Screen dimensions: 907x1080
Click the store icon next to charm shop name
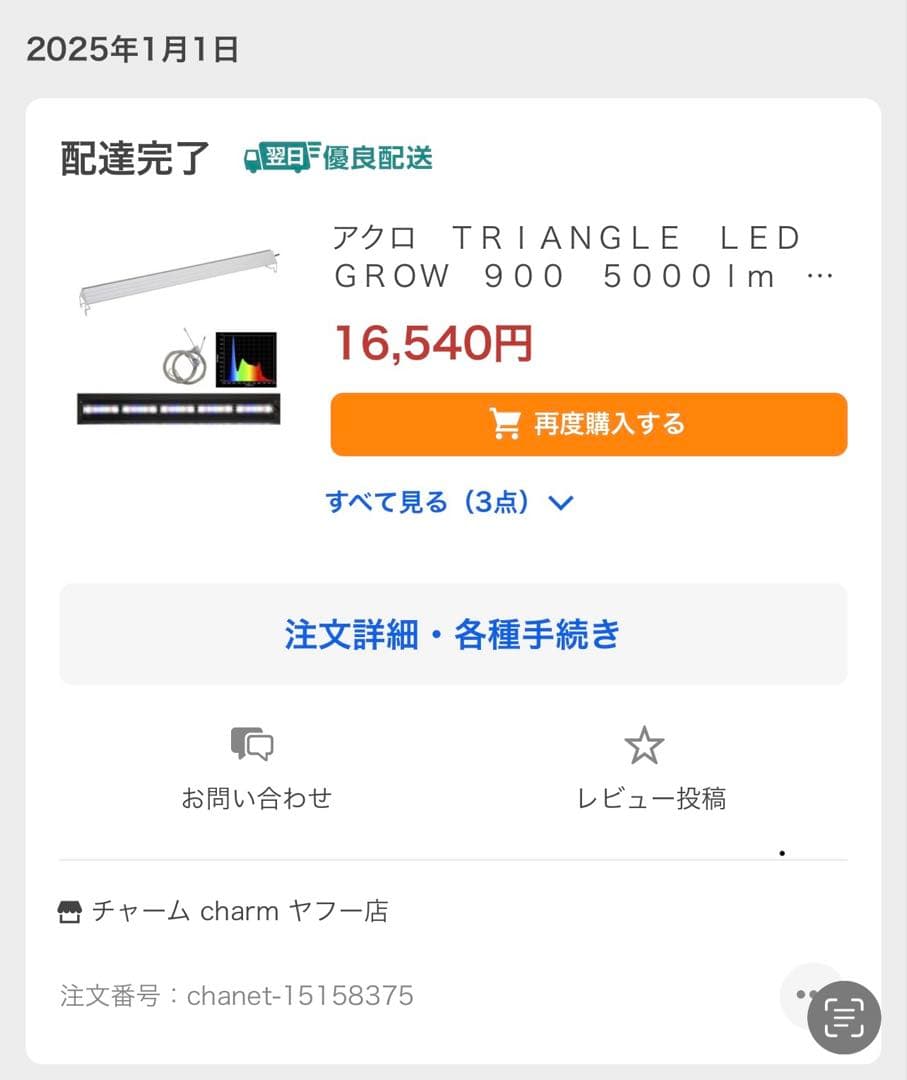coord(69,911)
